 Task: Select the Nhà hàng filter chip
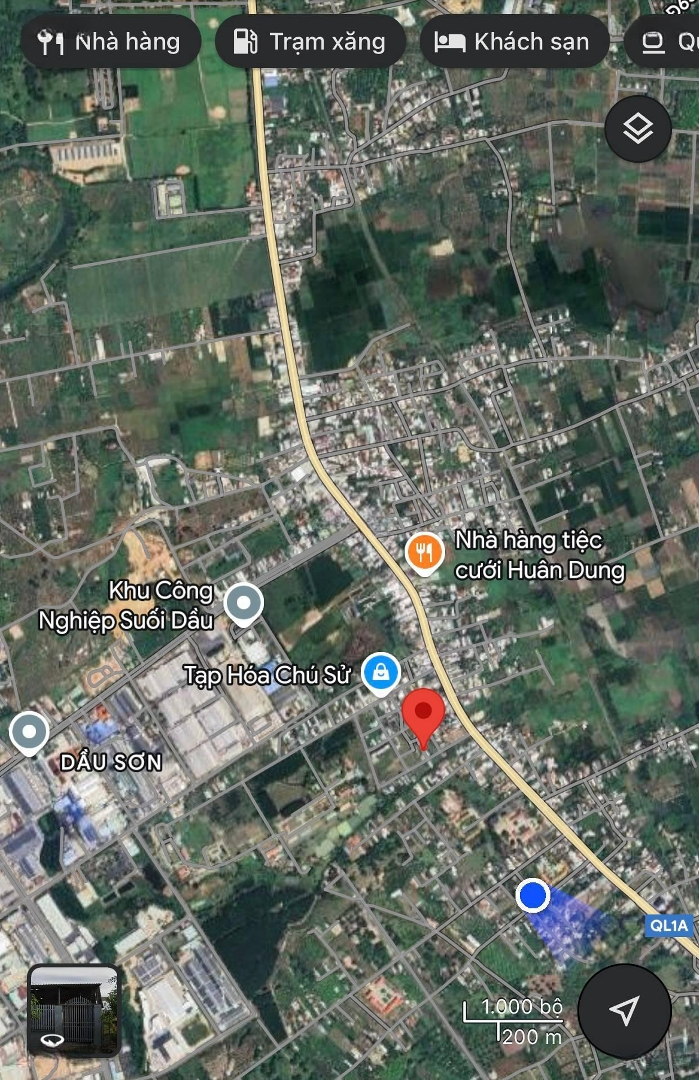pyautogui.click(x=109, y=42)
